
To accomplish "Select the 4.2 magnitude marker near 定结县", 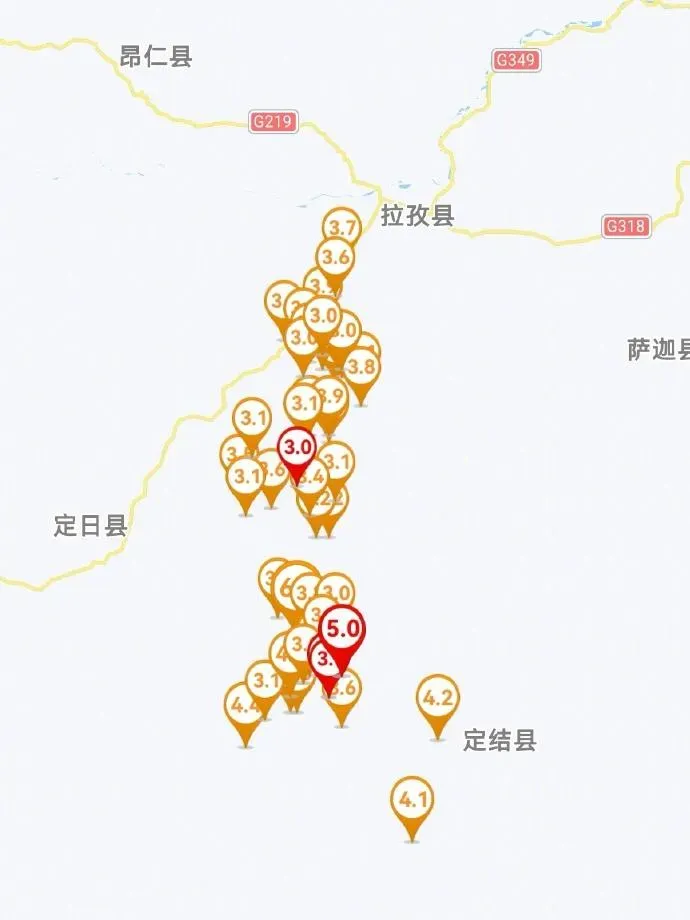I will pyautogui.click(x=438, y=699).
